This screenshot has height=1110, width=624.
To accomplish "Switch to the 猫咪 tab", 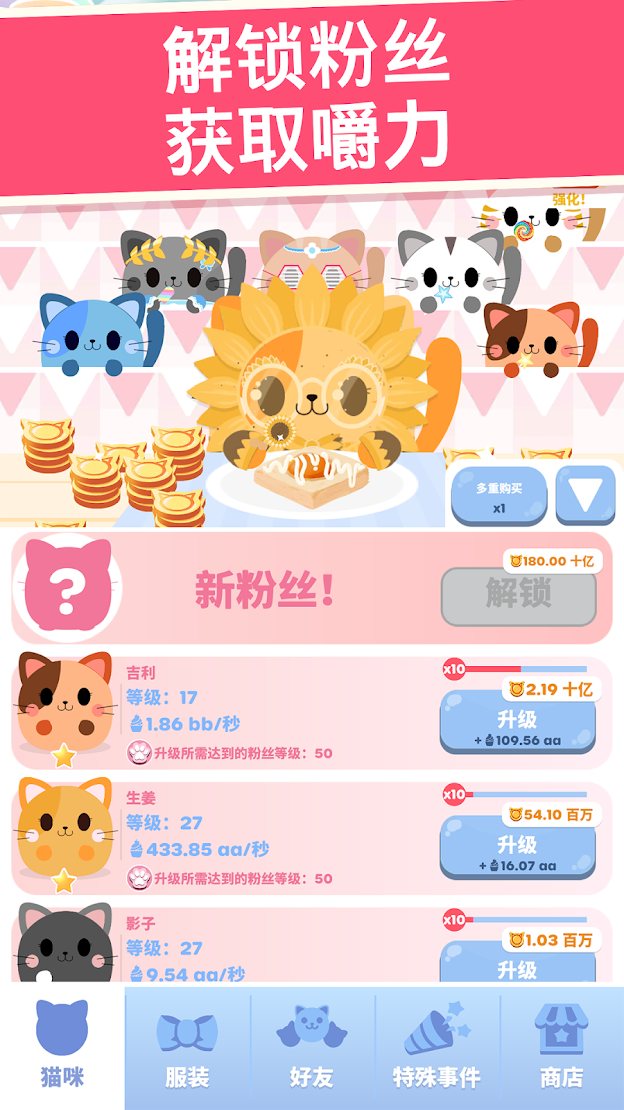I will tap(62, 1046).
